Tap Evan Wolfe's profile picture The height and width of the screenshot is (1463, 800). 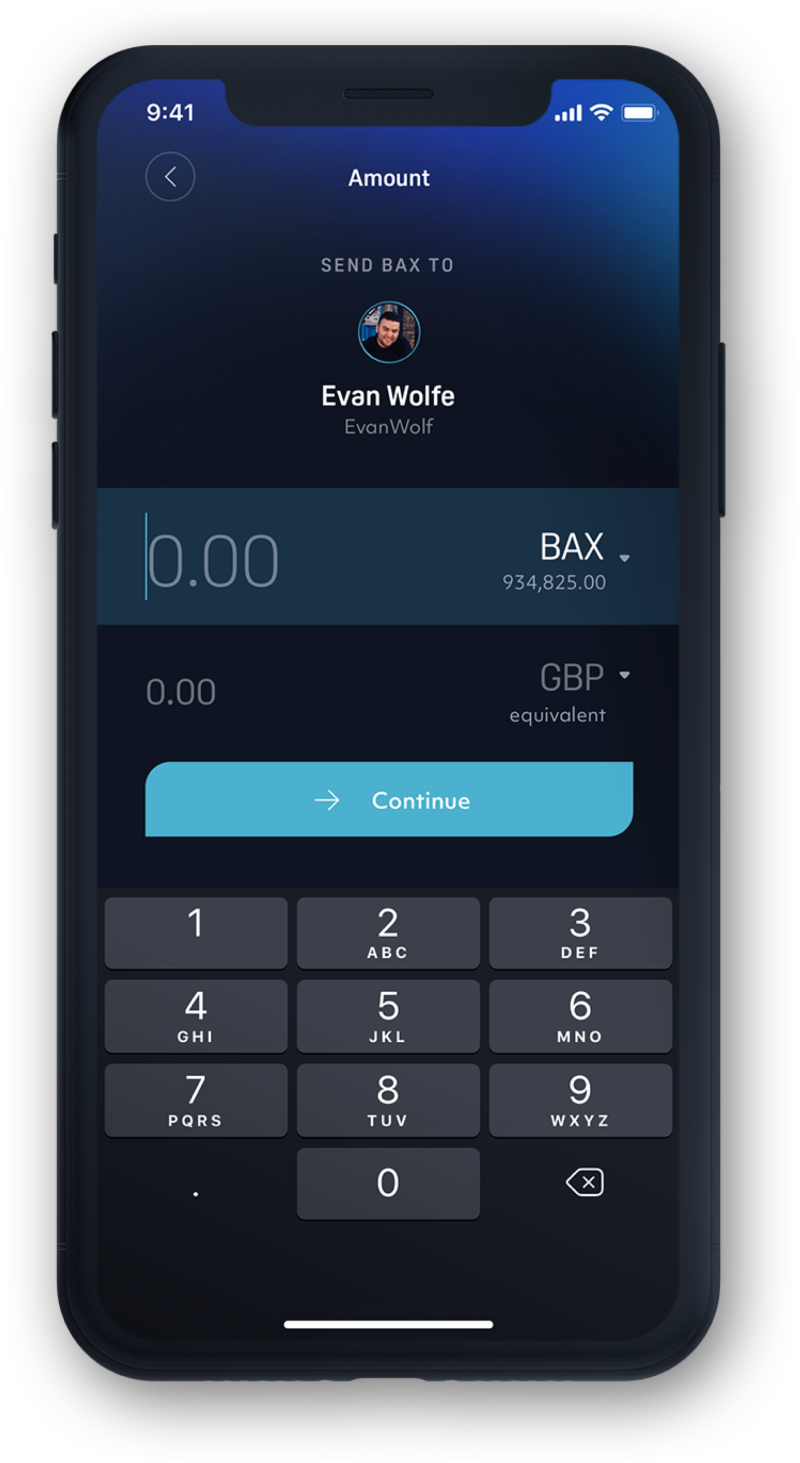(389, 332)
